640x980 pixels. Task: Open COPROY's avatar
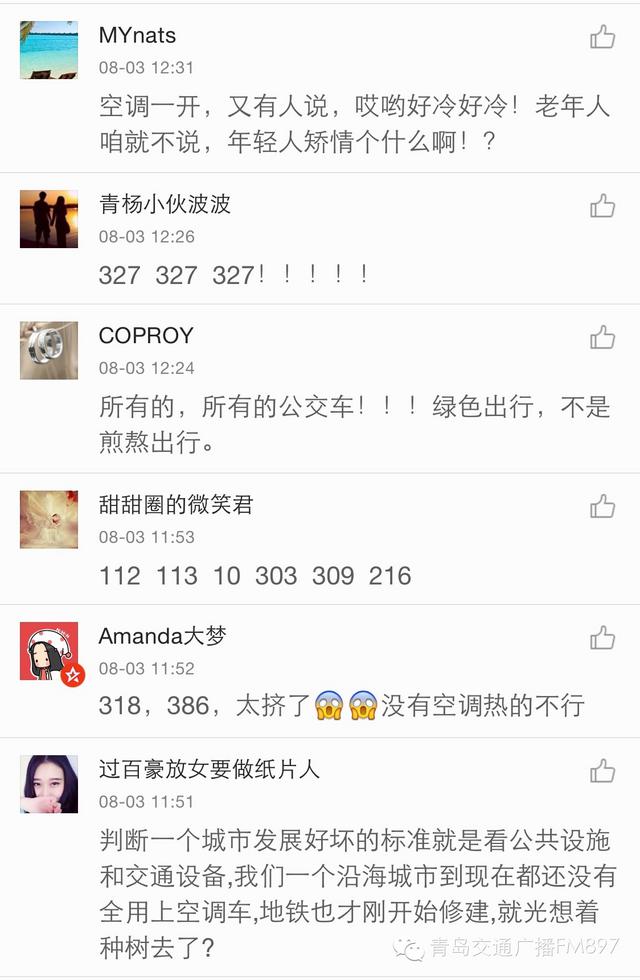coord(49,350)
